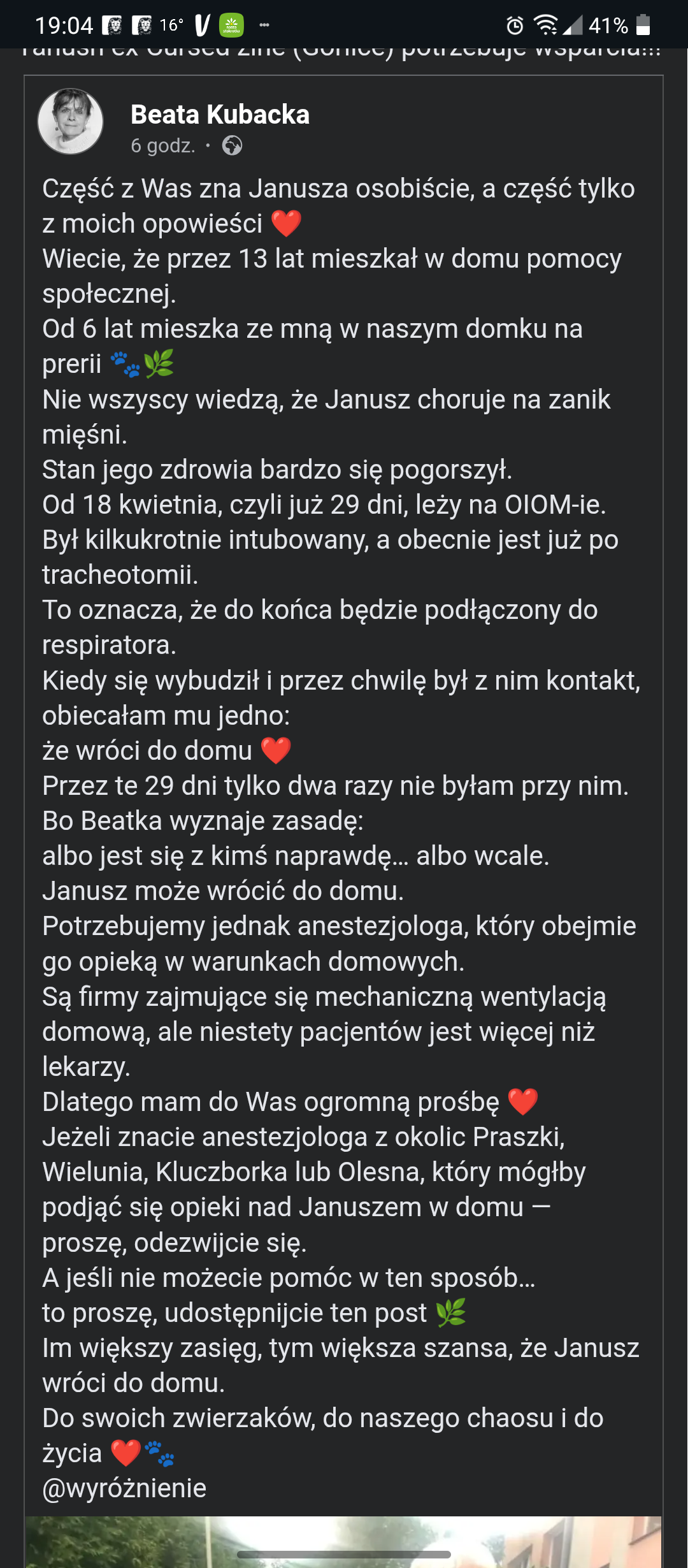688x1568 pixels.
Task: Open the photo attached below the post
Action: pyautogui.click(x=343, y=1541)
